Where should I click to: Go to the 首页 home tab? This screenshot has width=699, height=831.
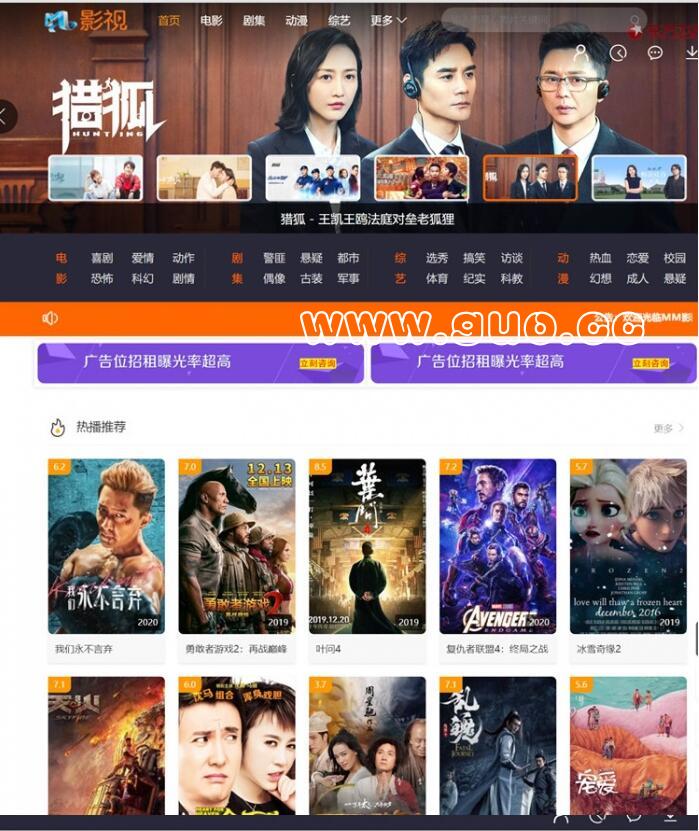(x=168, y=20)
